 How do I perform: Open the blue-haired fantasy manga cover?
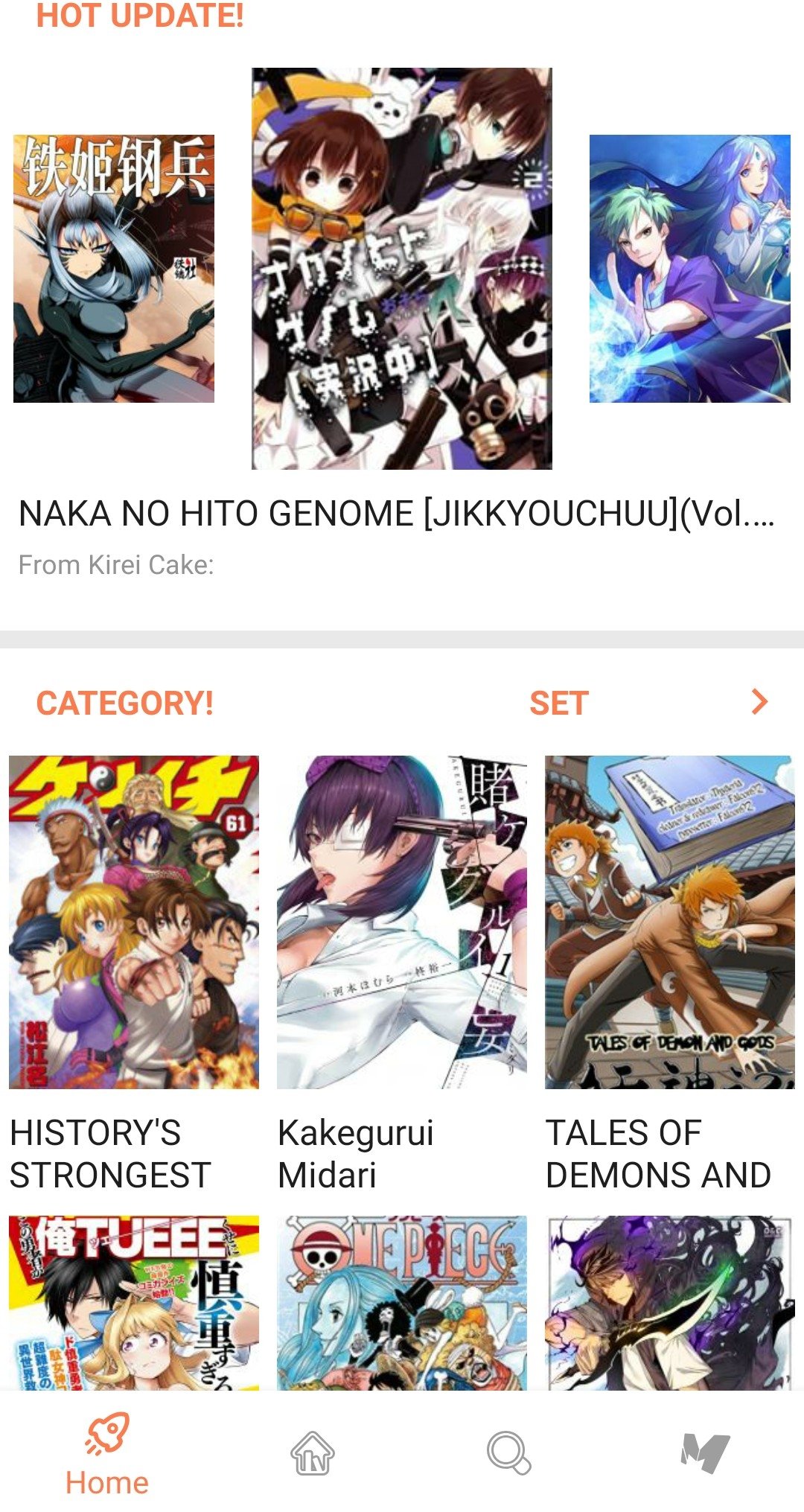(689, 268)
